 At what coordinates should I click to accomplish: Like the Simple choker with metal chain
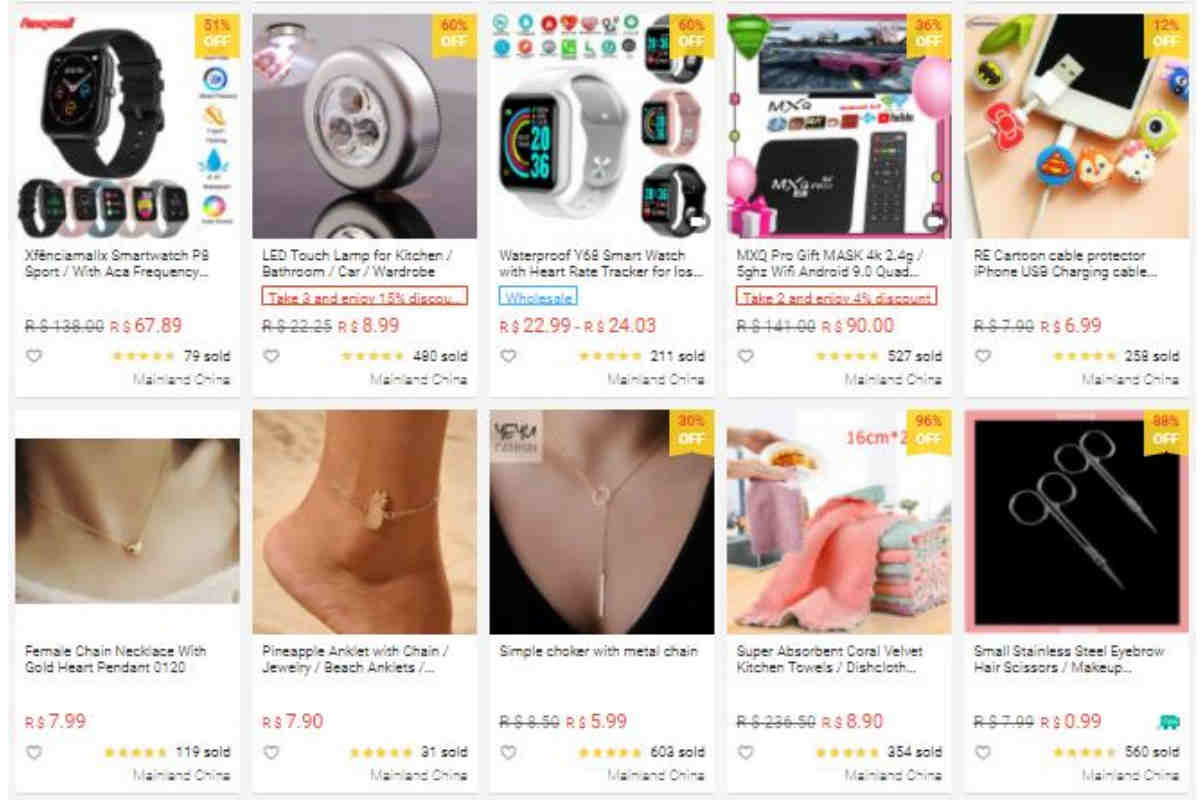pyautogui.click(x=508, y=752)
